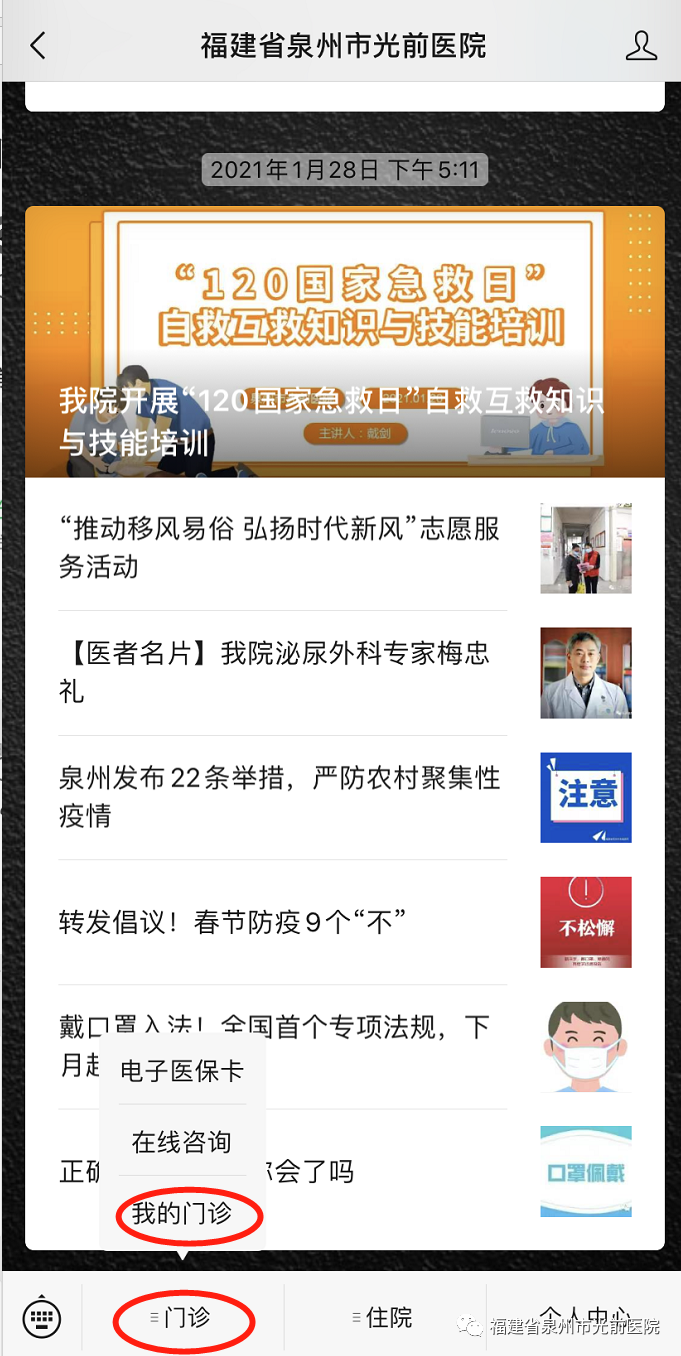View the 泉州发布22条举措 article
This screenshot has height=1356, width=681.
coord(280,796)
